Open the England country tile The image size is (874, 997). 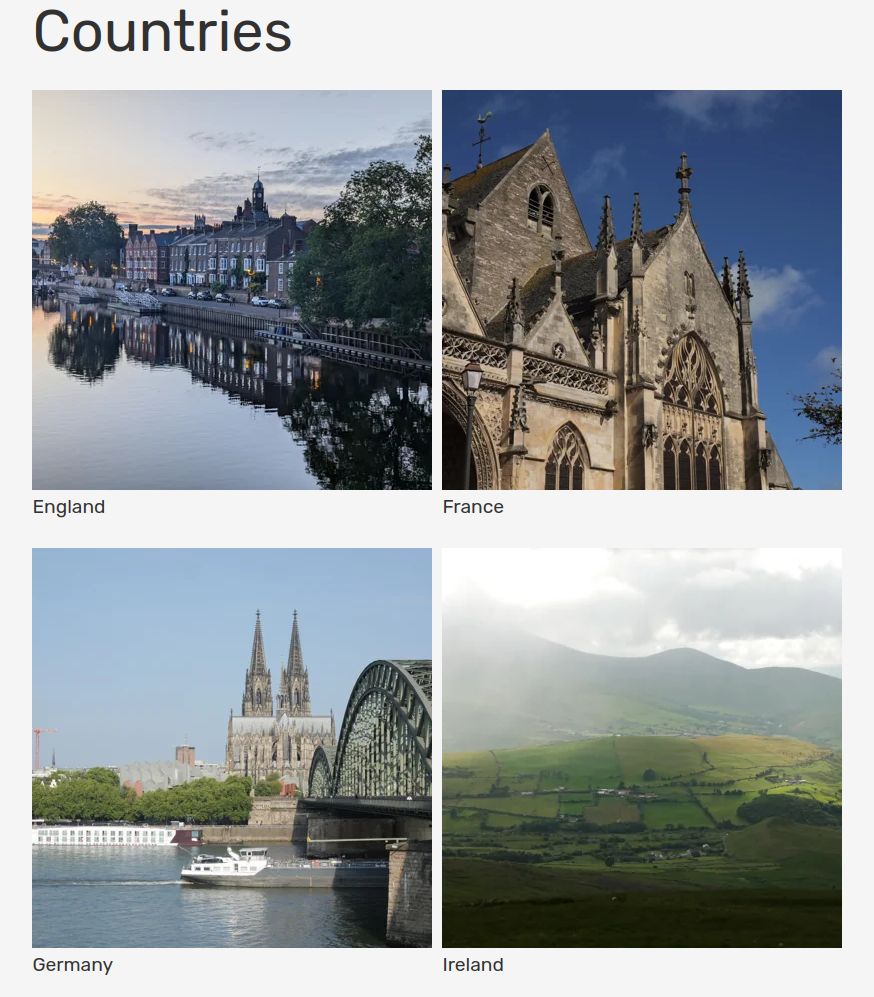(232, 290)
